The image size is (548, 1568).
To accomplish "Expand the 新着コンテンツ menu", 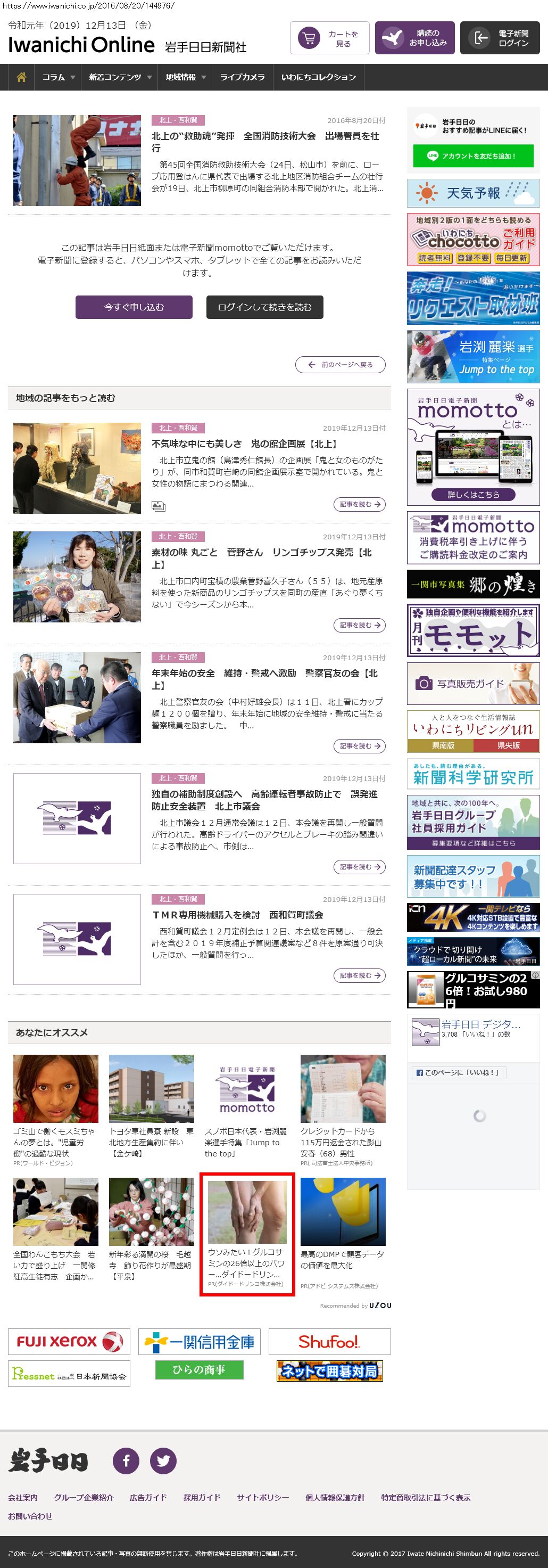I will pyautogui.click(x=120, y=77).
